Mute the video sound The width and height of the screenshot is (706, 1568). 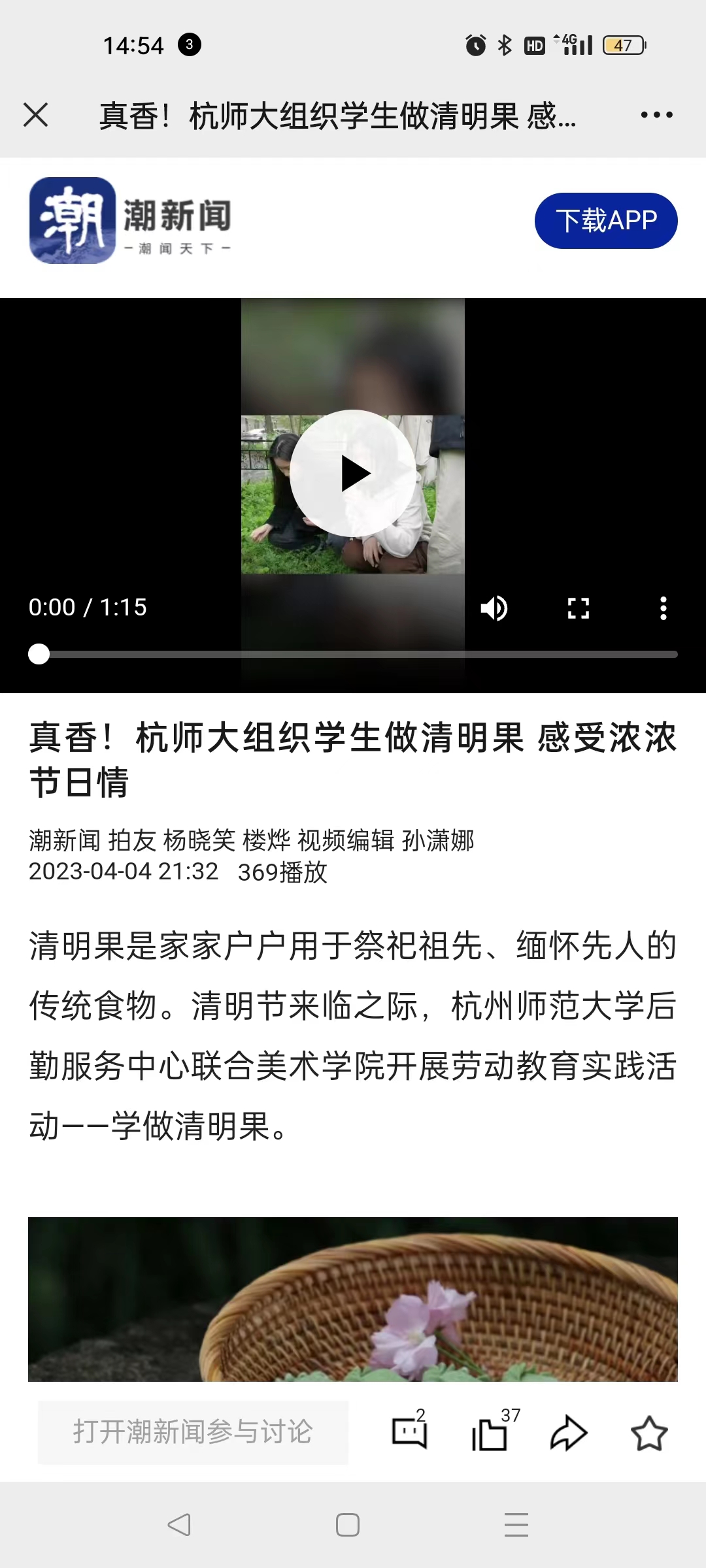494,608
